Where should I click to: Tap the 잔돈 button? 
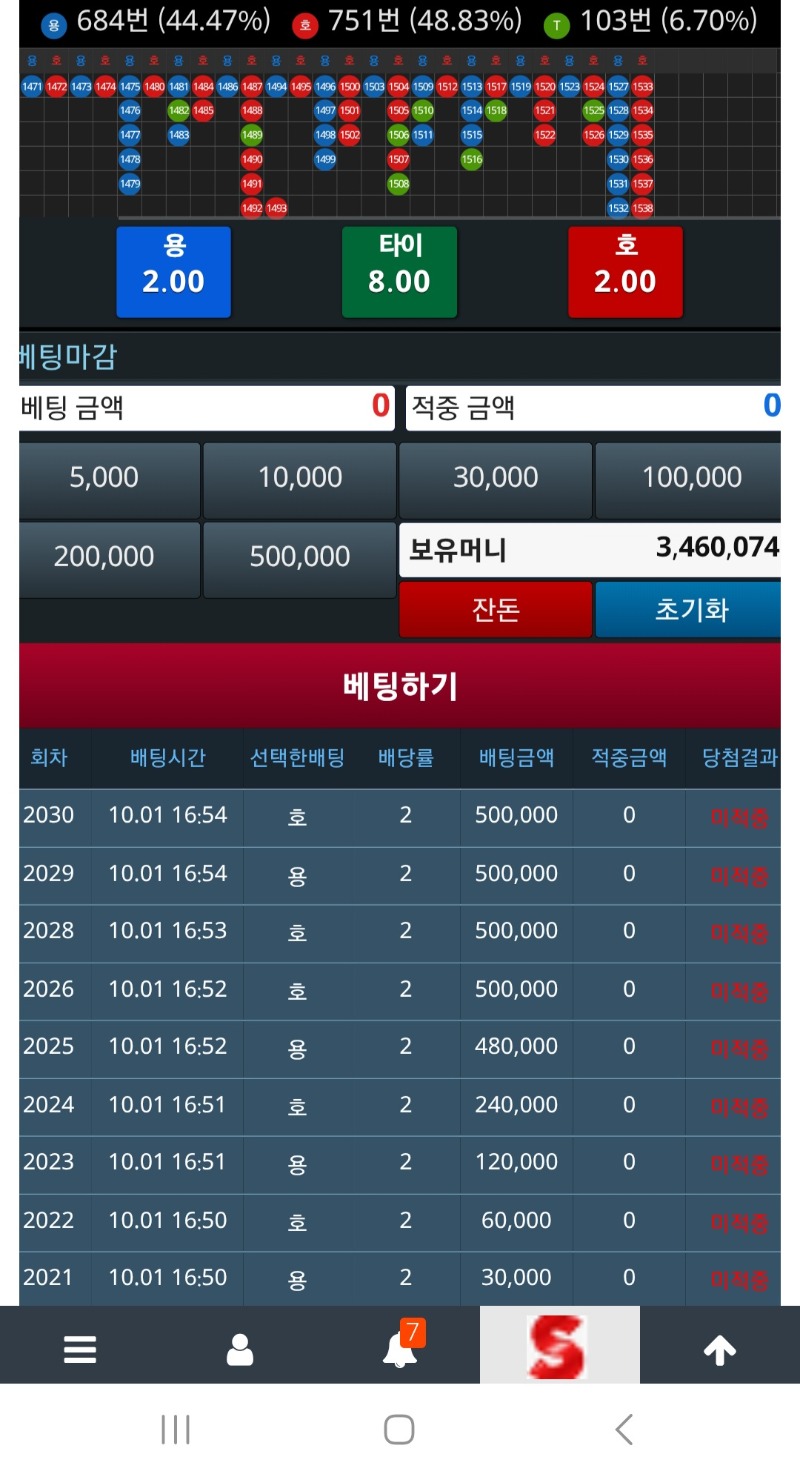[496, 610]
